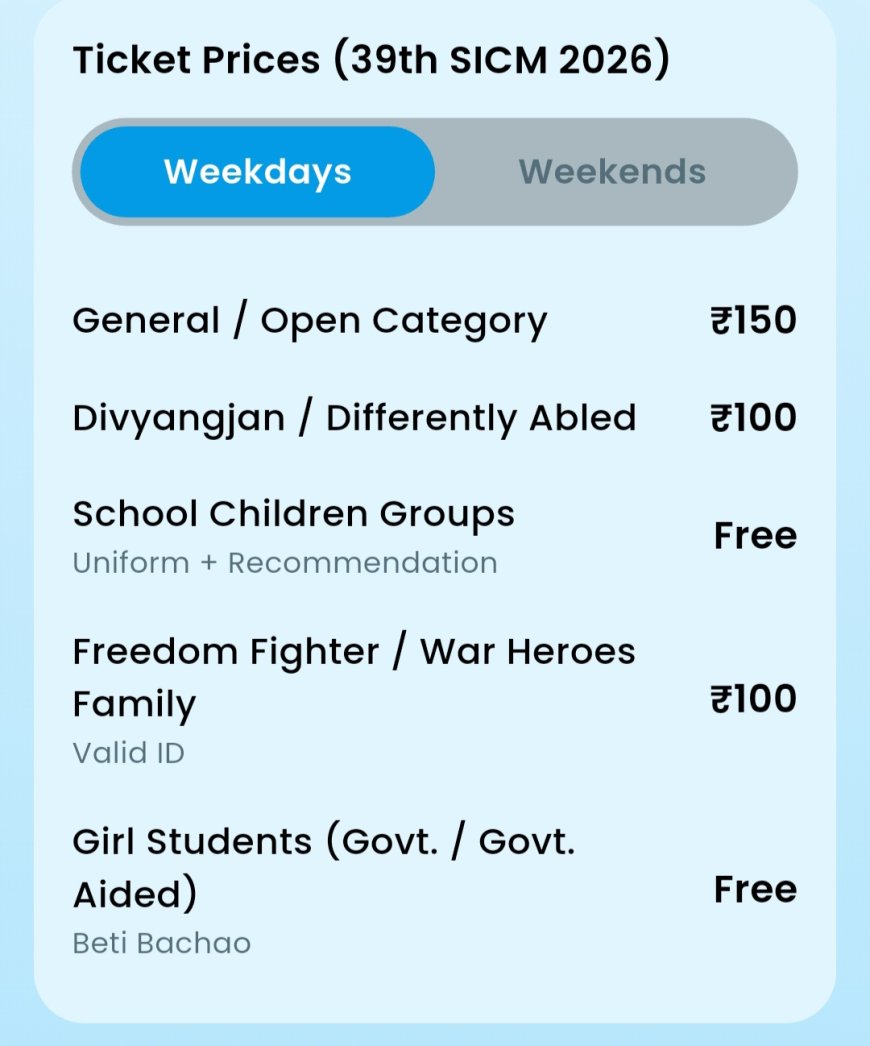
Task: Switch to the Weekends ticket prices
Action: tap(612, 172)
